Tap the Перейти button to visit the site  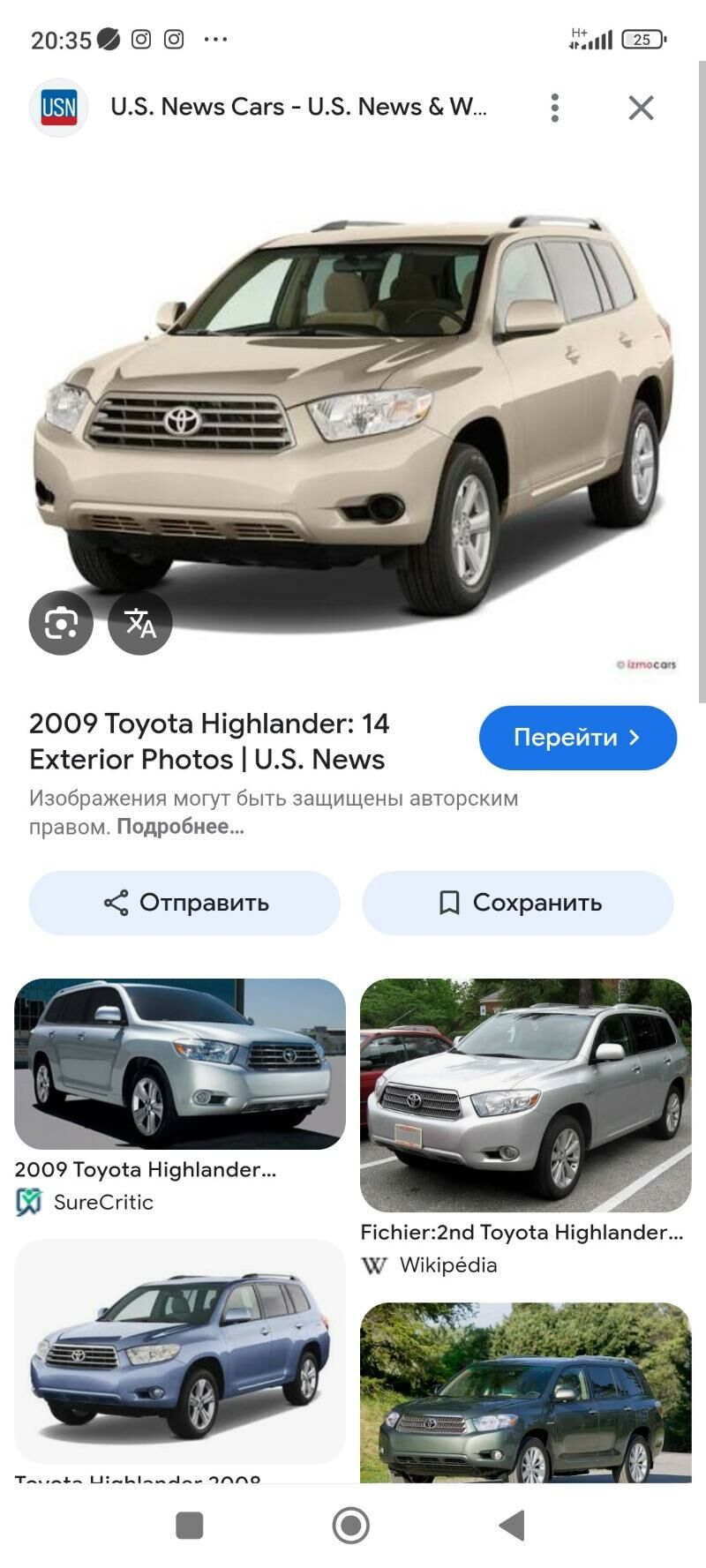[x=577, y=738]
